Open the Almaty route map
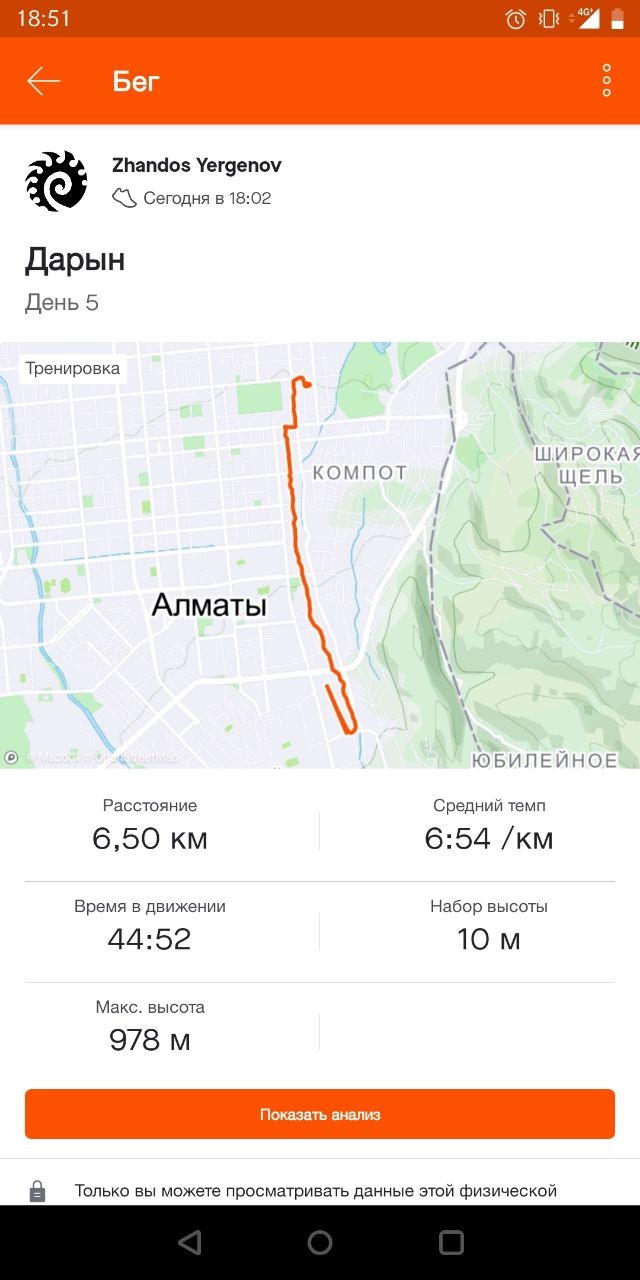Image resolution: width=640 pixels, height=1280 pixels. tap(320, 555)
